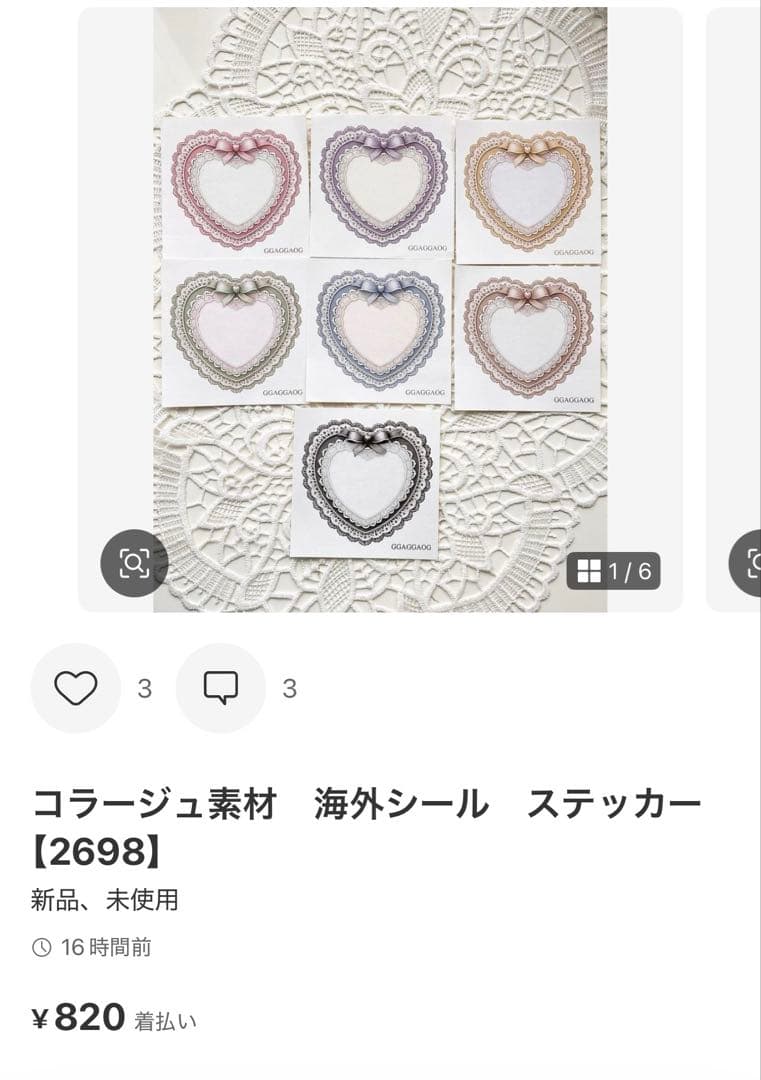
Task: Open the main heart stickers product photo
Action: pos(380,300)
